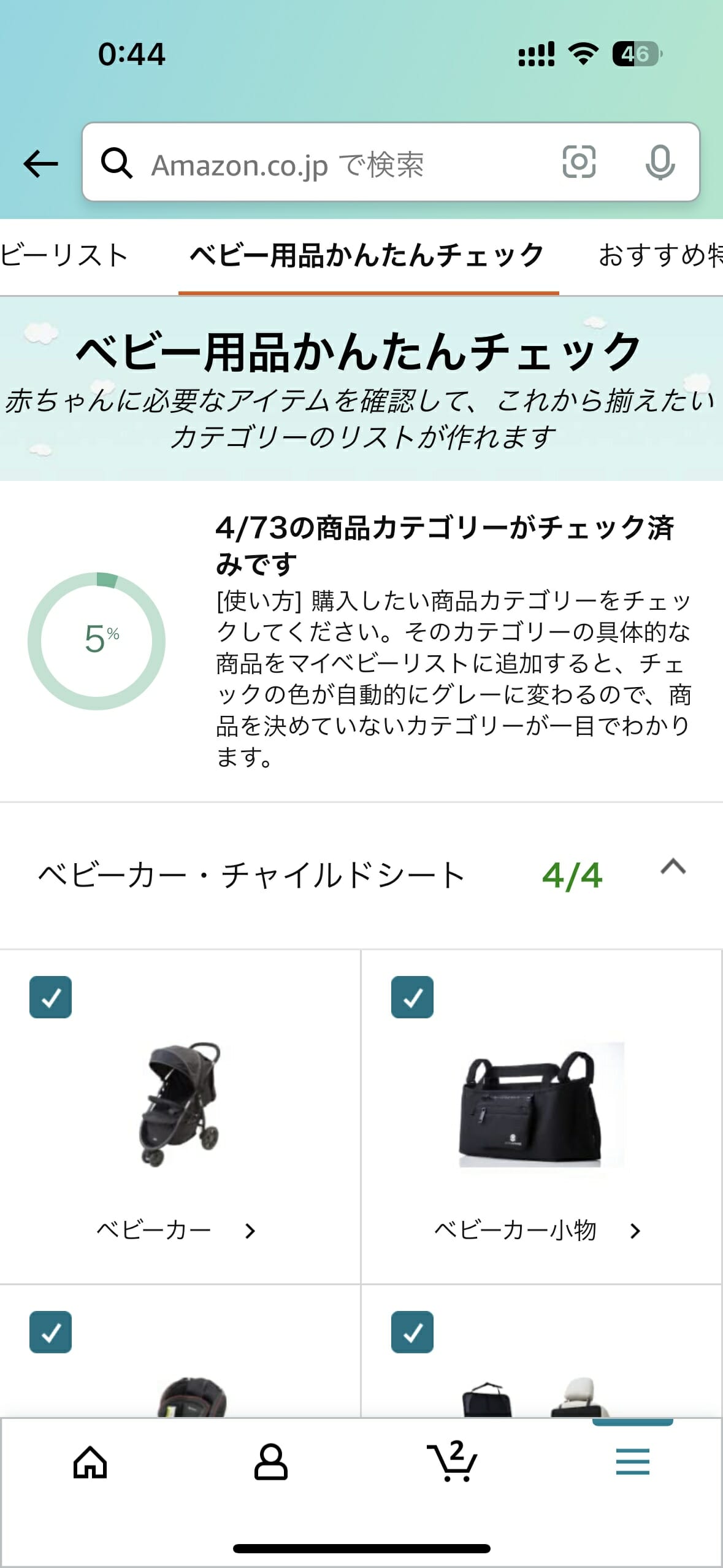Screen dimensions: 723x1568
Task: Open the ベビーカー category
Action: (x=175, y=1231)
